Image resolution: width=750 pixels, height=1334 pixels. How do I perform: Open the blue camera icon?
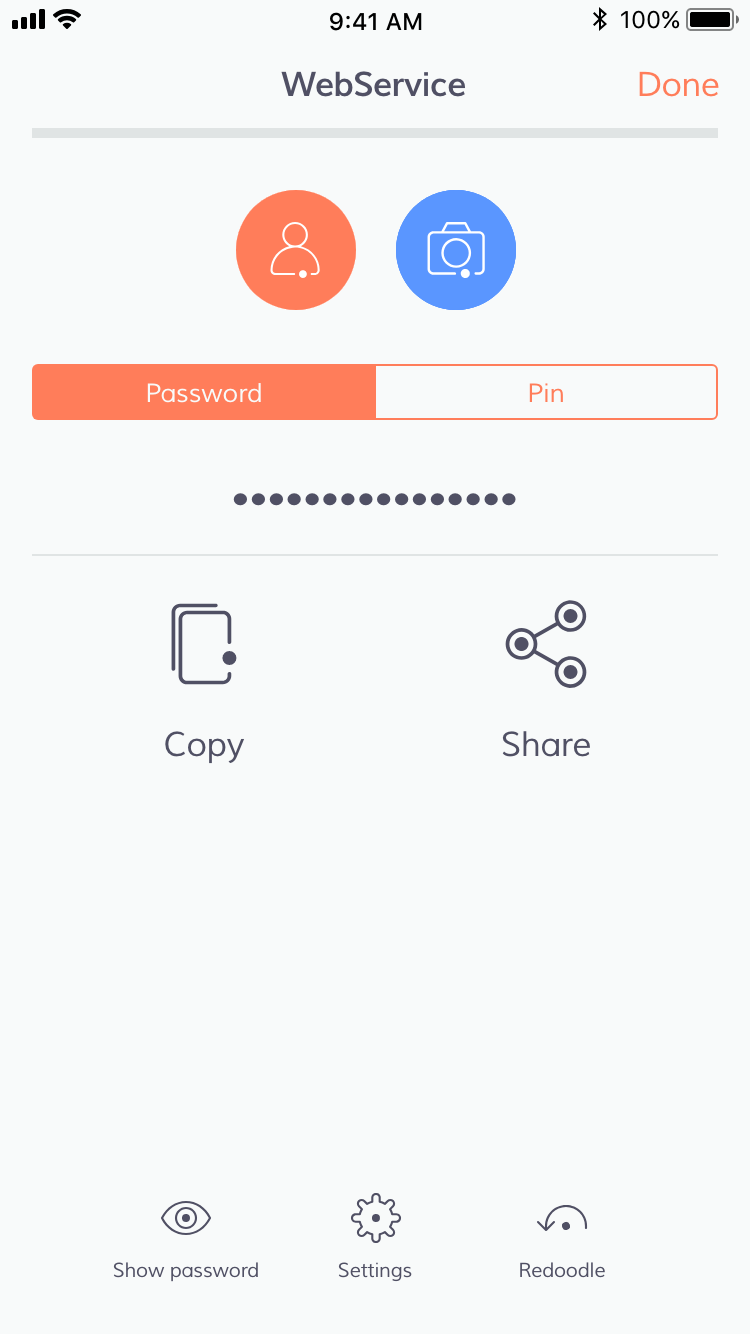(x=456, y=250)
